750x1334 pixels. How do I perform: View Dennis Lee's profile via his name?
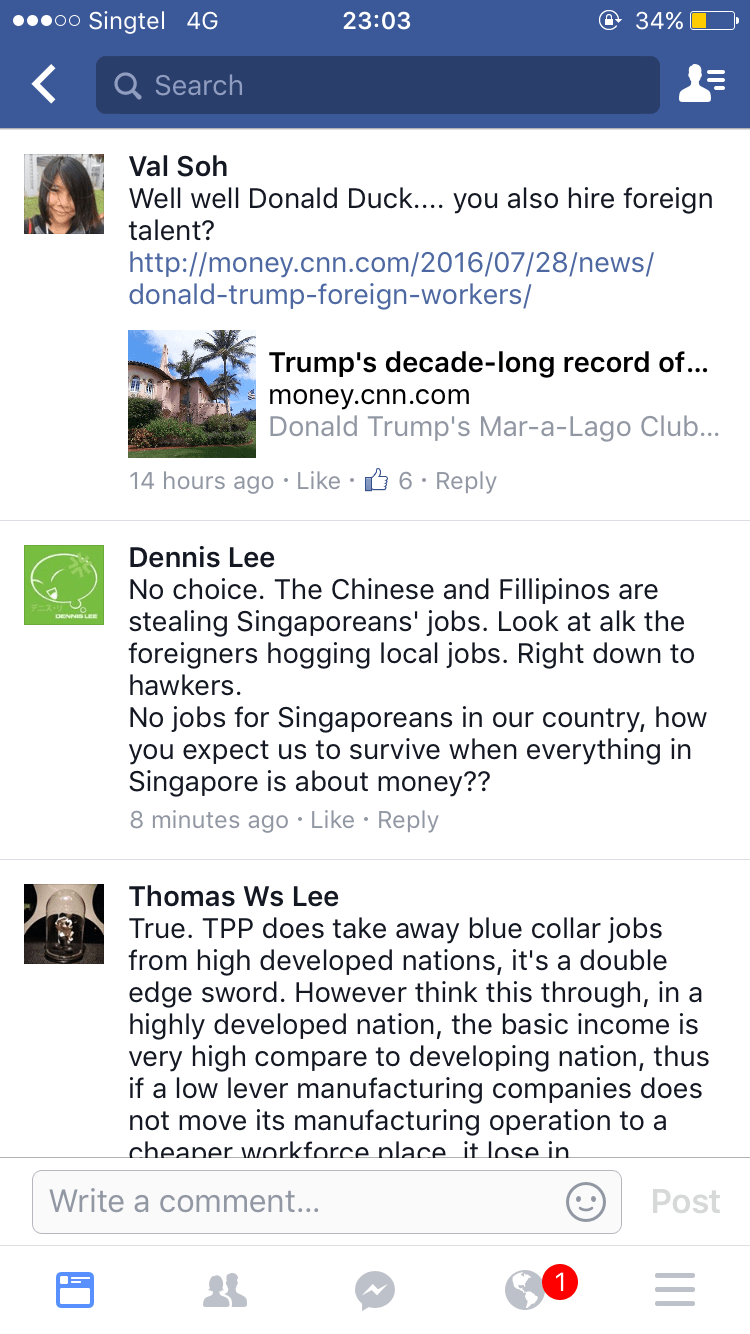tap(202, 557)
